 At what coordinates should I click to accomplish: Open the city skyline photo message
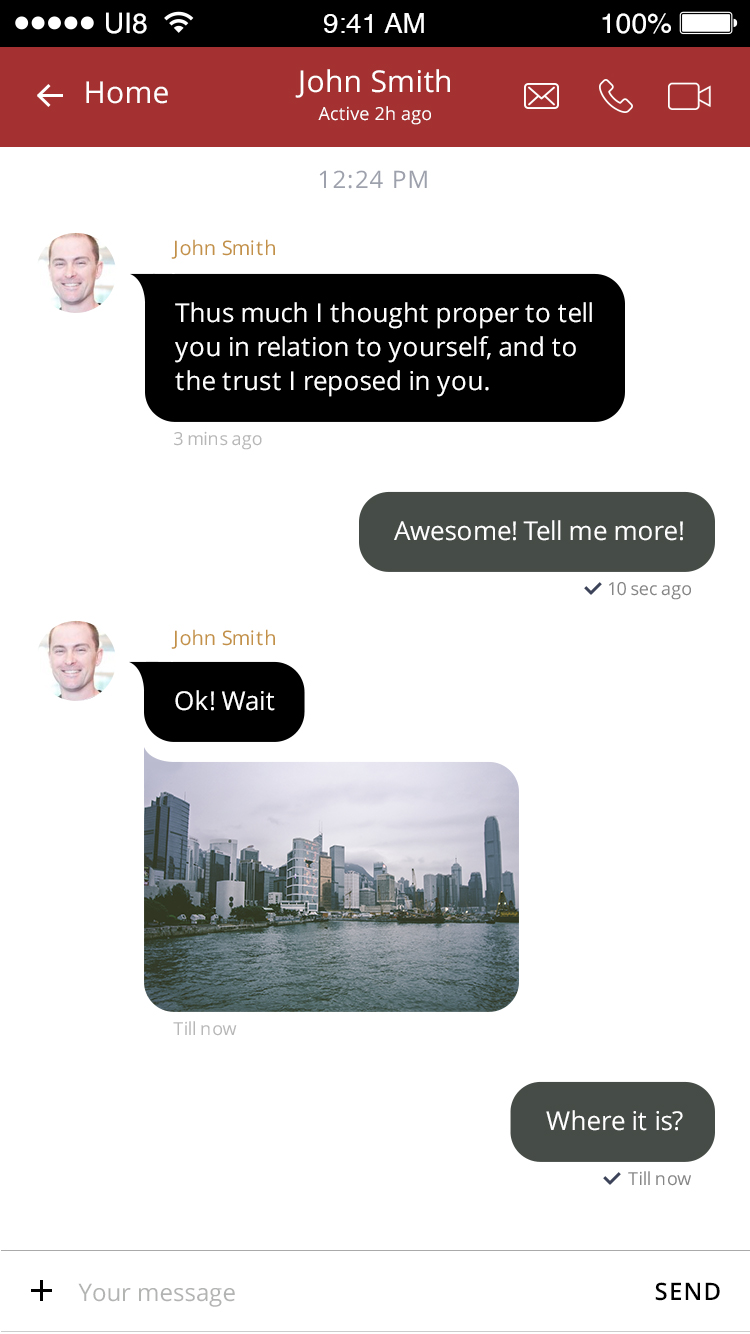331,886
